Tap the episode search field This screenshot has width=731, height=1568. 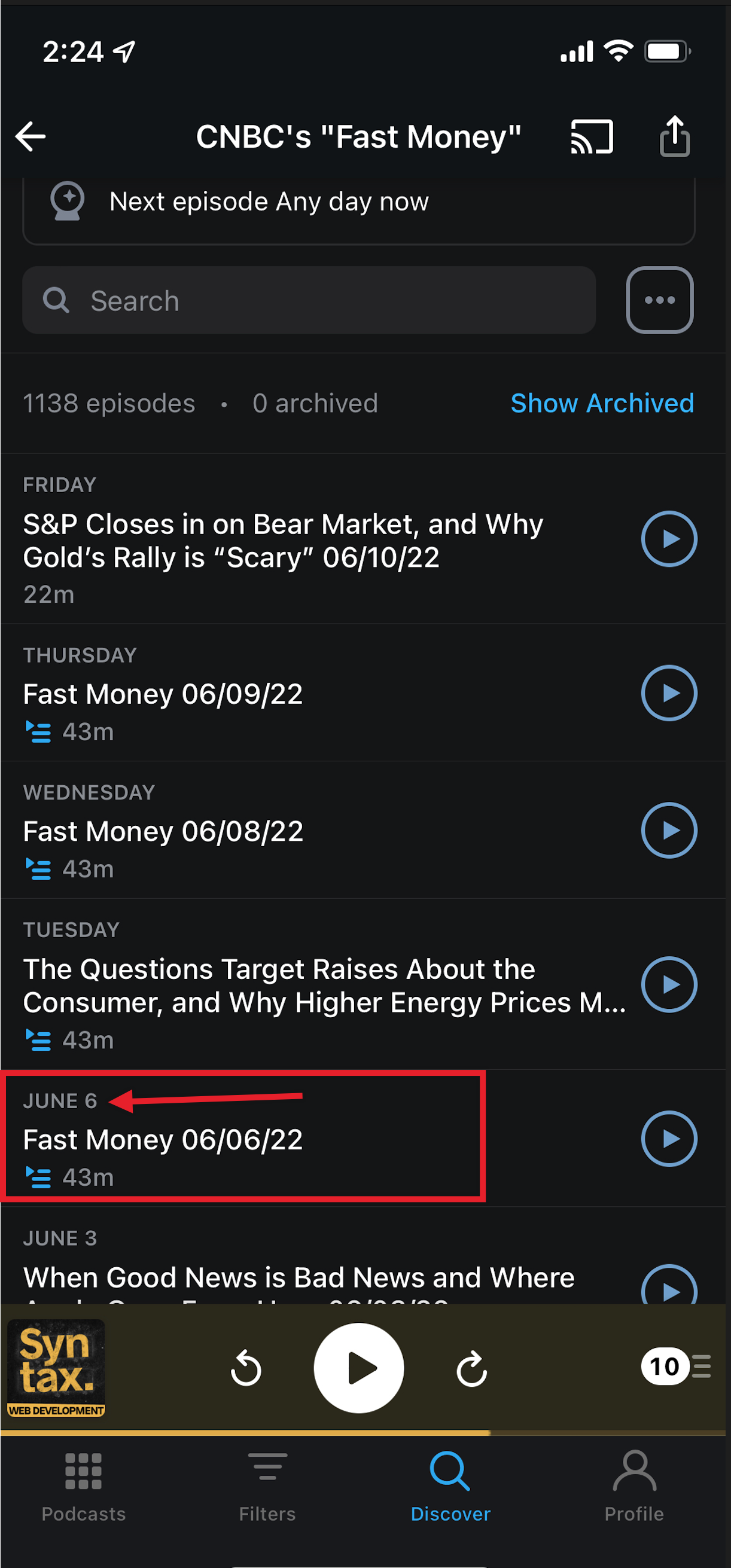coord(309,300)
